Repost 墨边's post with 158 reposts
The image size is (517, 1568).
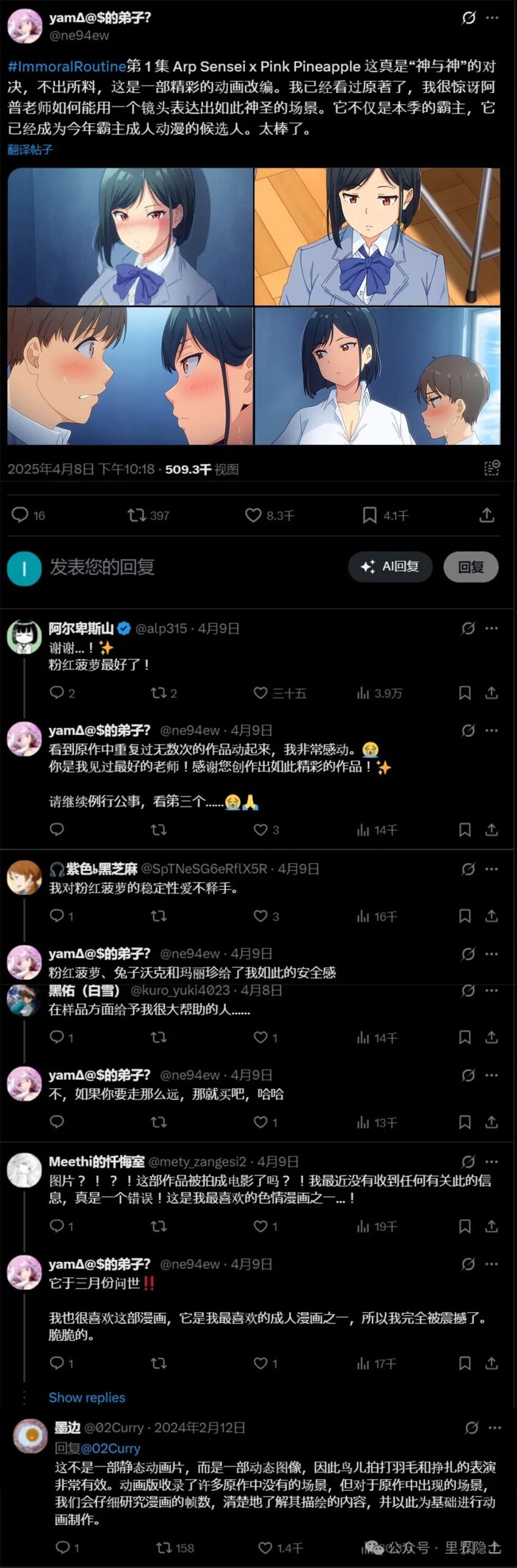click(164, 1547)
